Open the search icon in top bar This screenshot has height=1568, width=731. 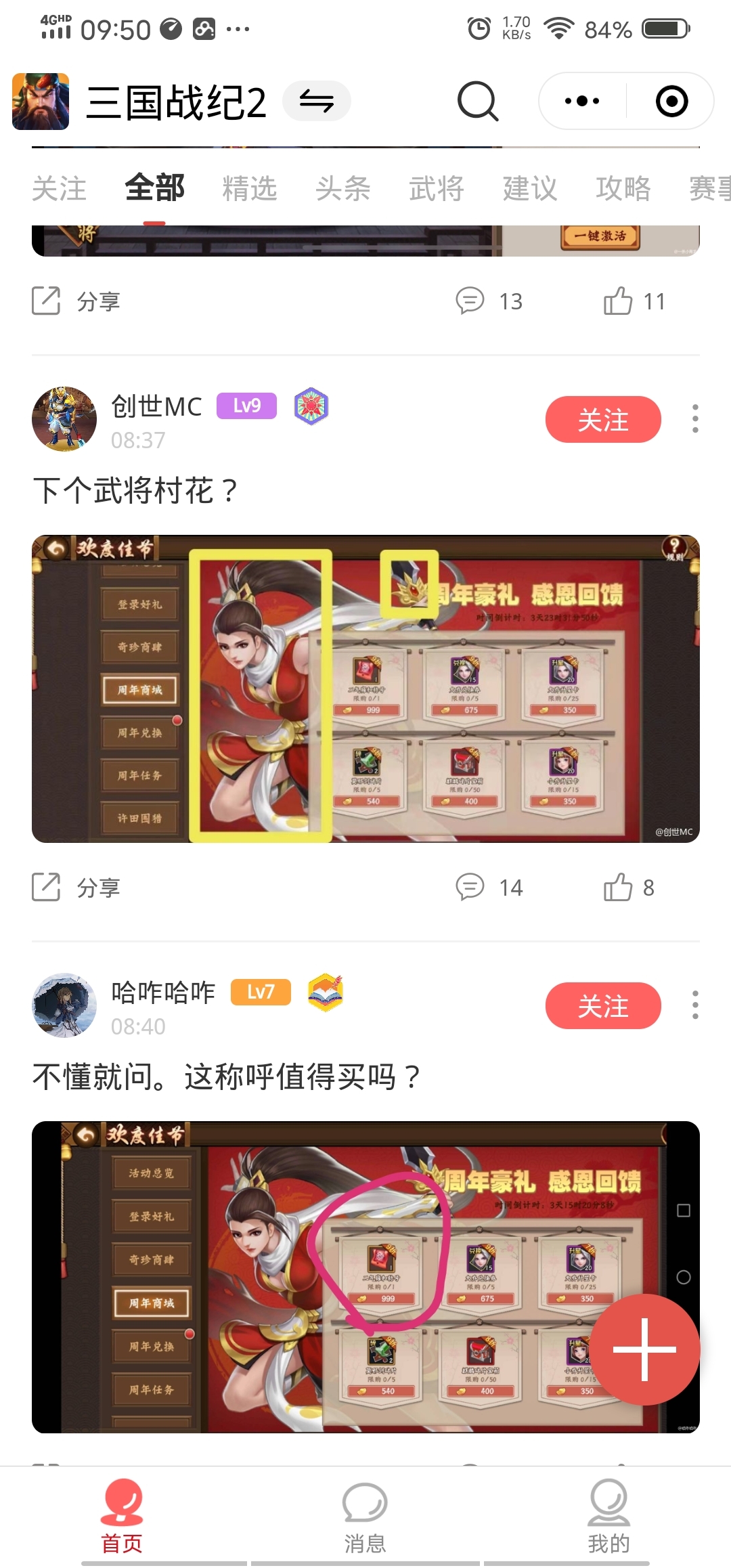coord(478,100)
